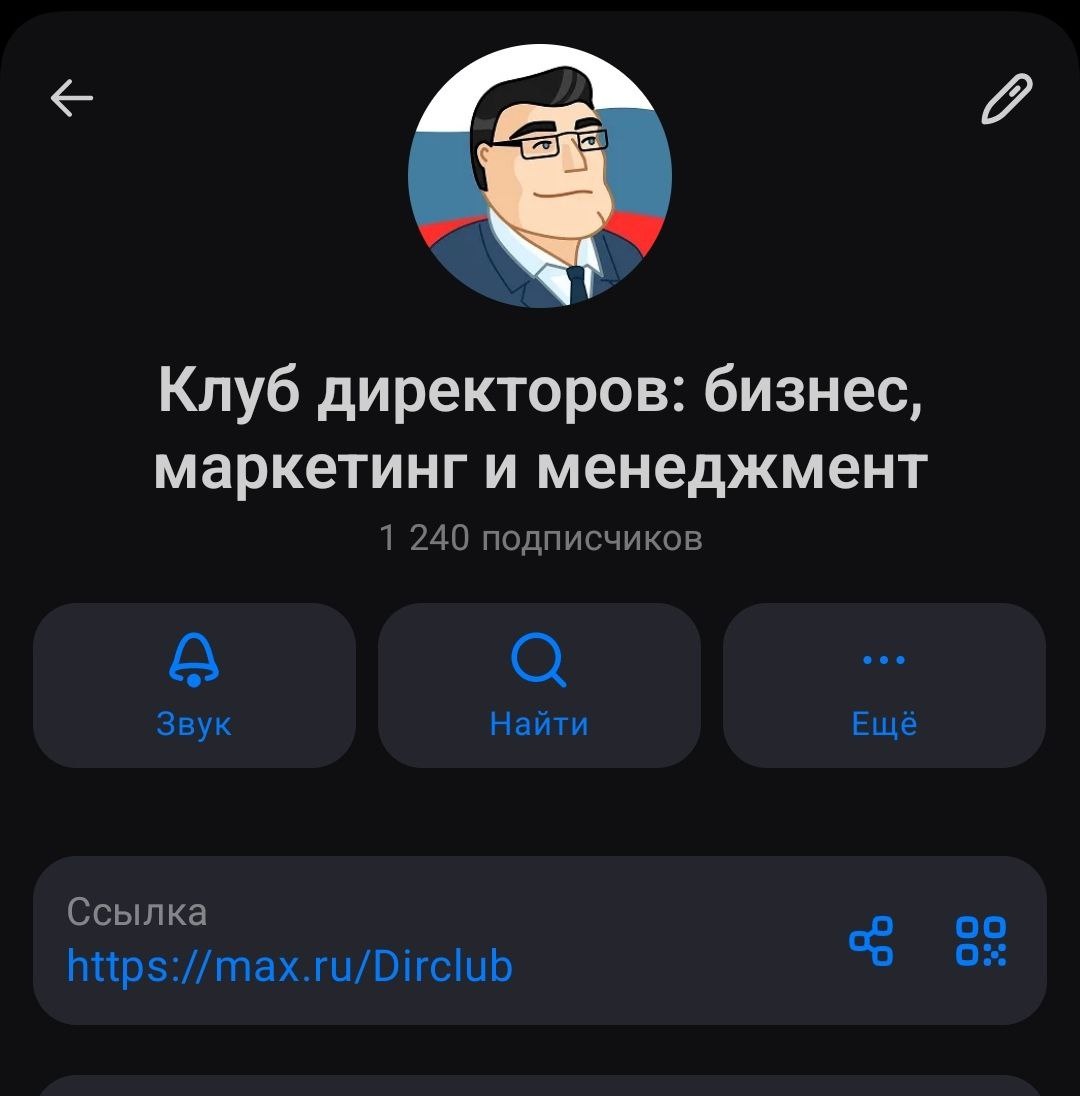The width and height of the screenshot is (1080, 1096).
Task: Open Найти to search the channel
Action: click(539, 685)
